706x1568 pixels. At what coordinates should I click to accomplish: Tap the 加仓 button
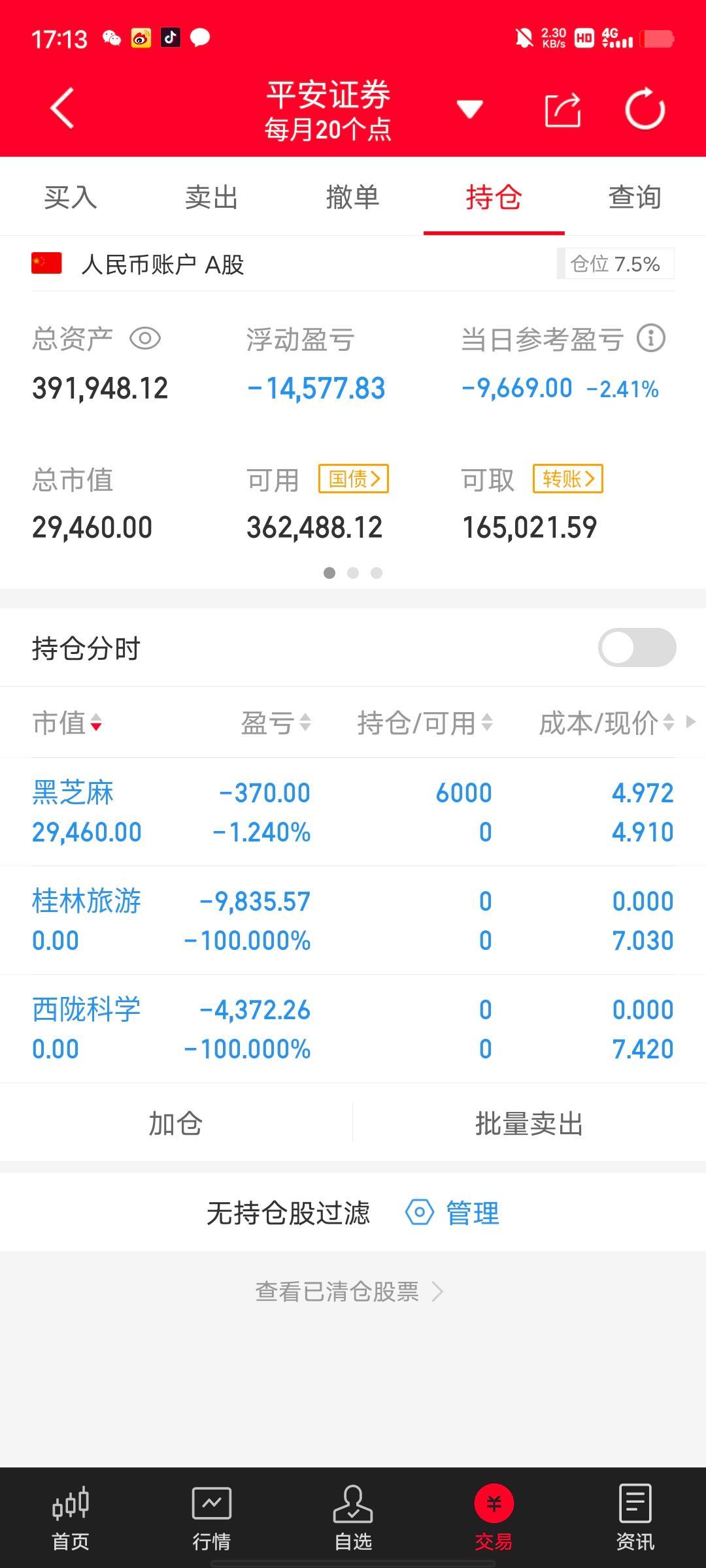tap(176, 1123)
